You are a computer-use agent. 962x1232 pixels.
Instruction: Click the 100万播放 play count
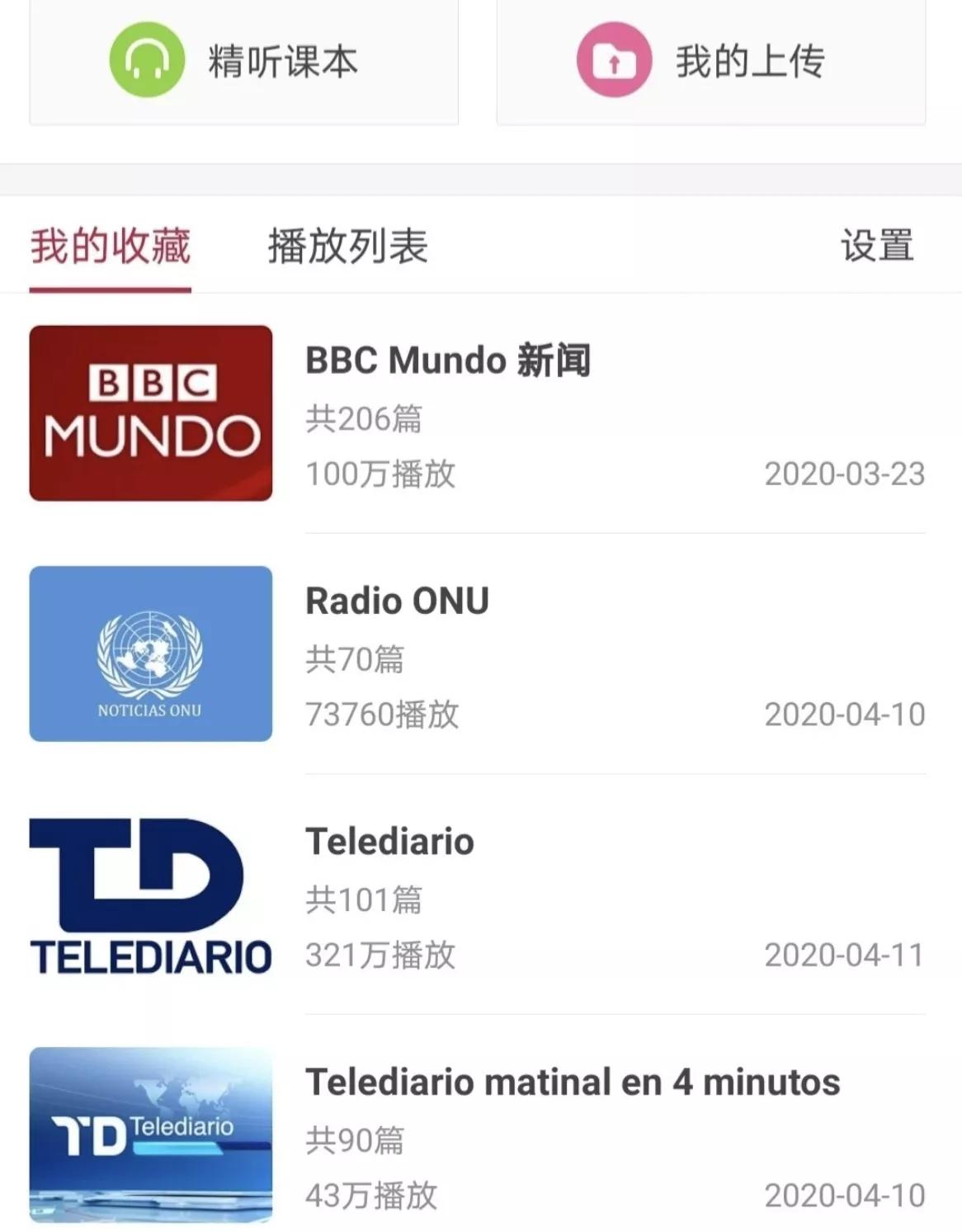pyautogui.click(x=381, y=474)
